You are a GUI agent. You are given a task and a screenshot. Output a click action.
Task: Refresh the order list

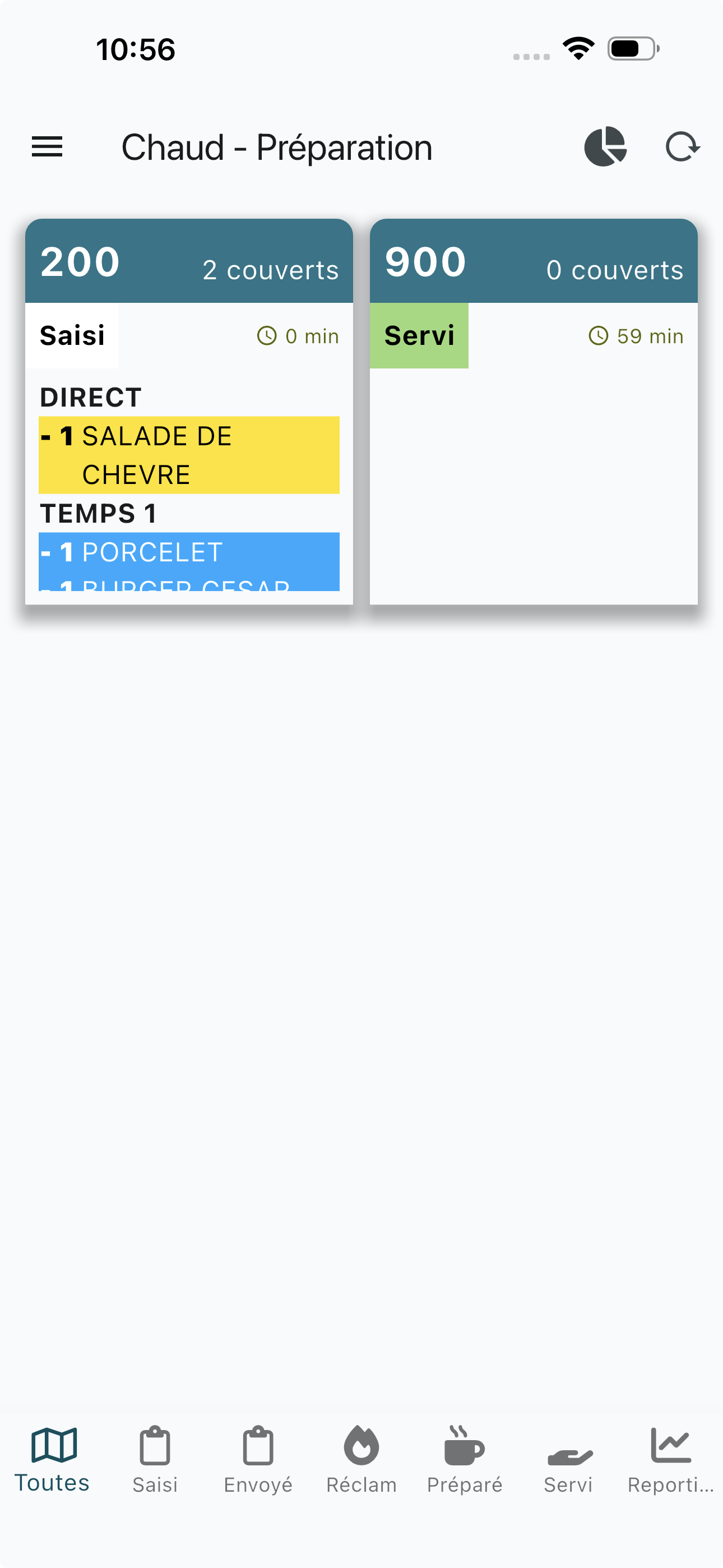click(682, 147)
